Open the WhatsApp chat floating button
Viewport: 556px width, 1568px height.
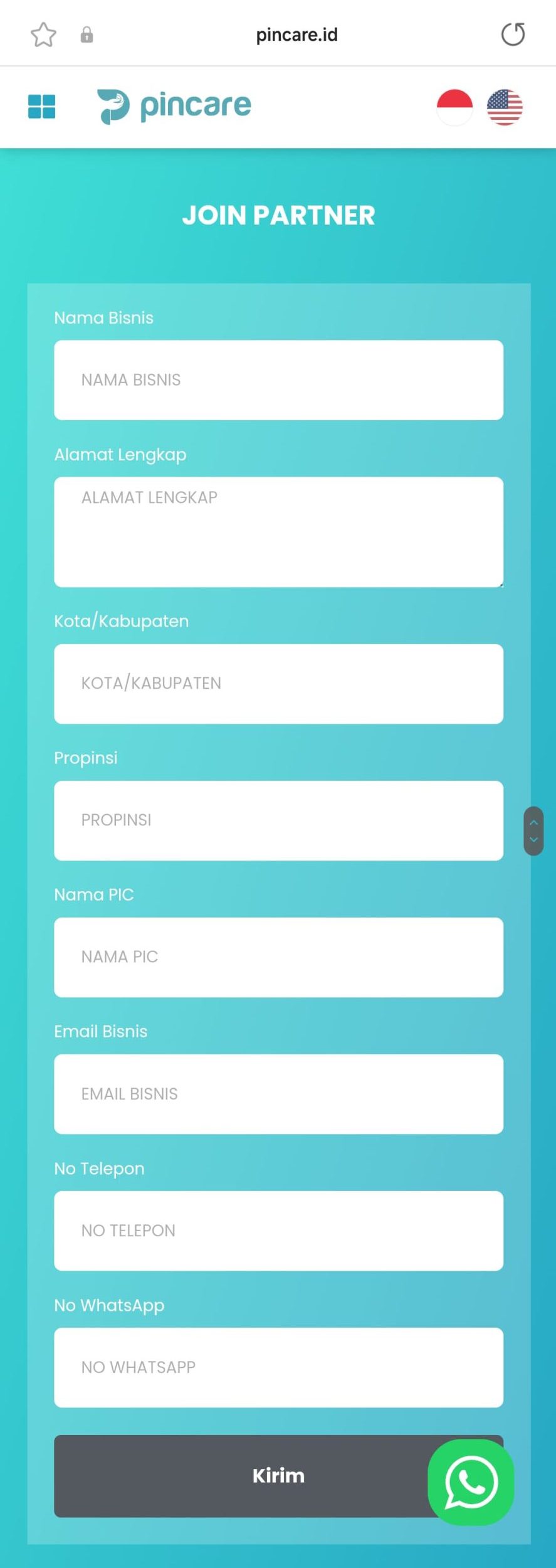[471, 1482]
